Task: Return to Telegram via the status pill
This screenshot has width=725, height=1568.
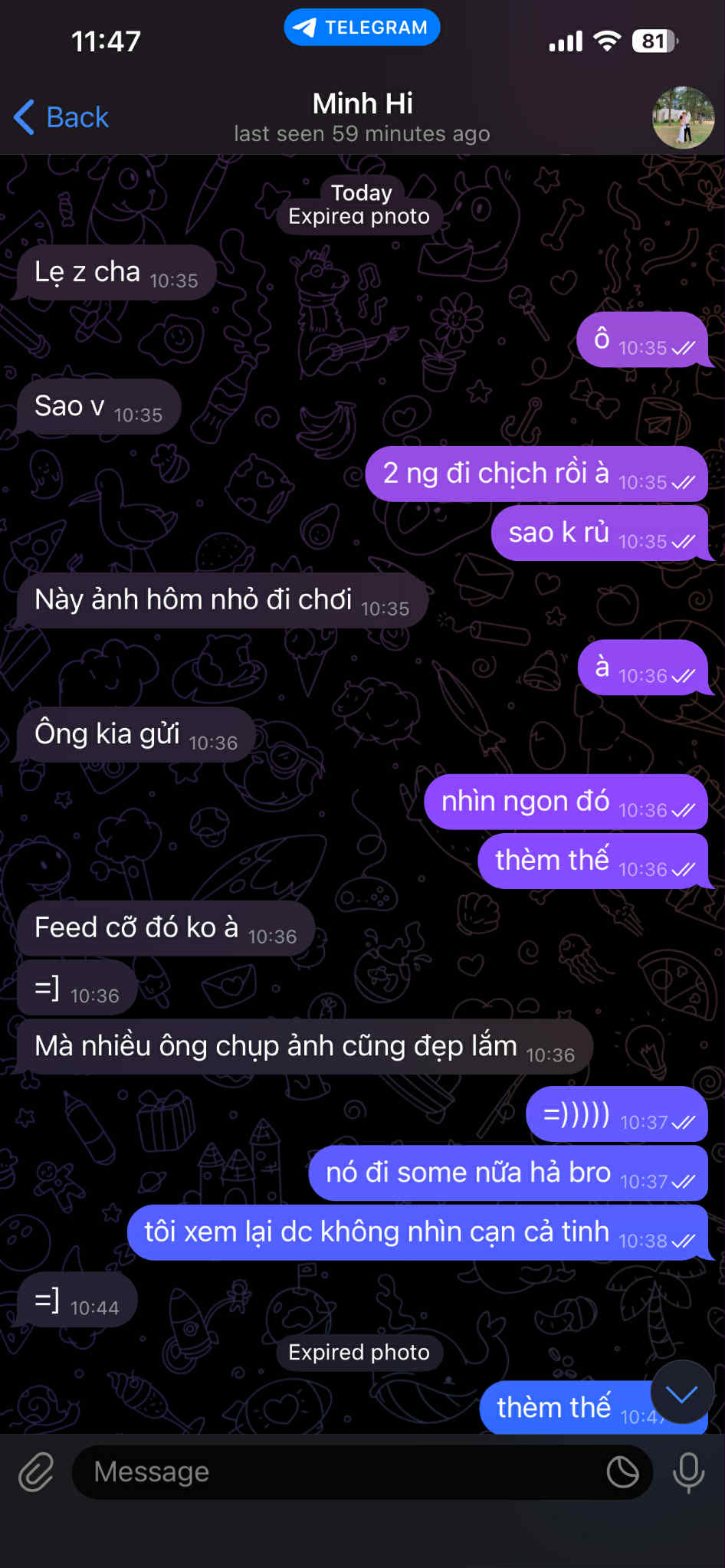Action: 362,28
